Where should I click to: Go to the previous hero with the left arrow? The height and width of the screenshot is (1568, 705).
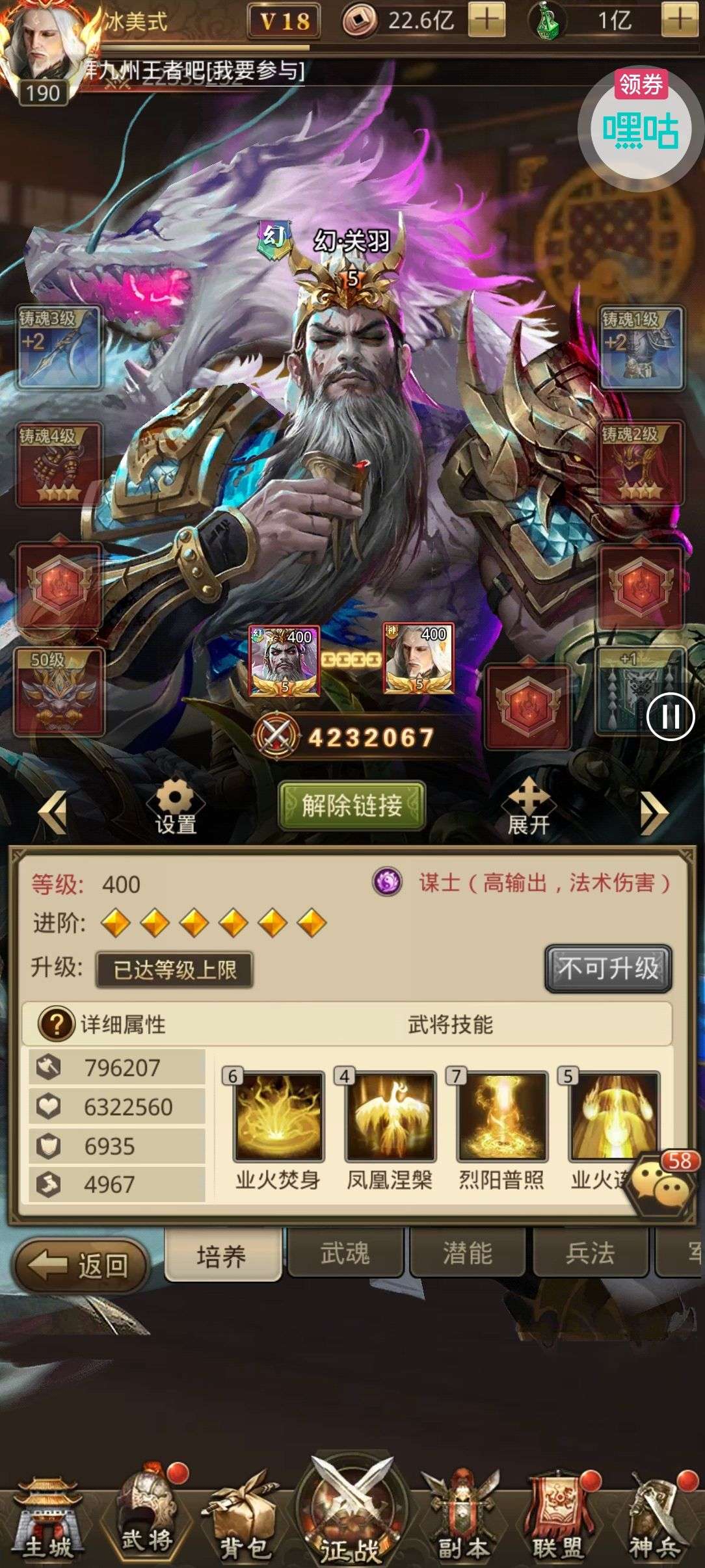click(x=53, y=812)
